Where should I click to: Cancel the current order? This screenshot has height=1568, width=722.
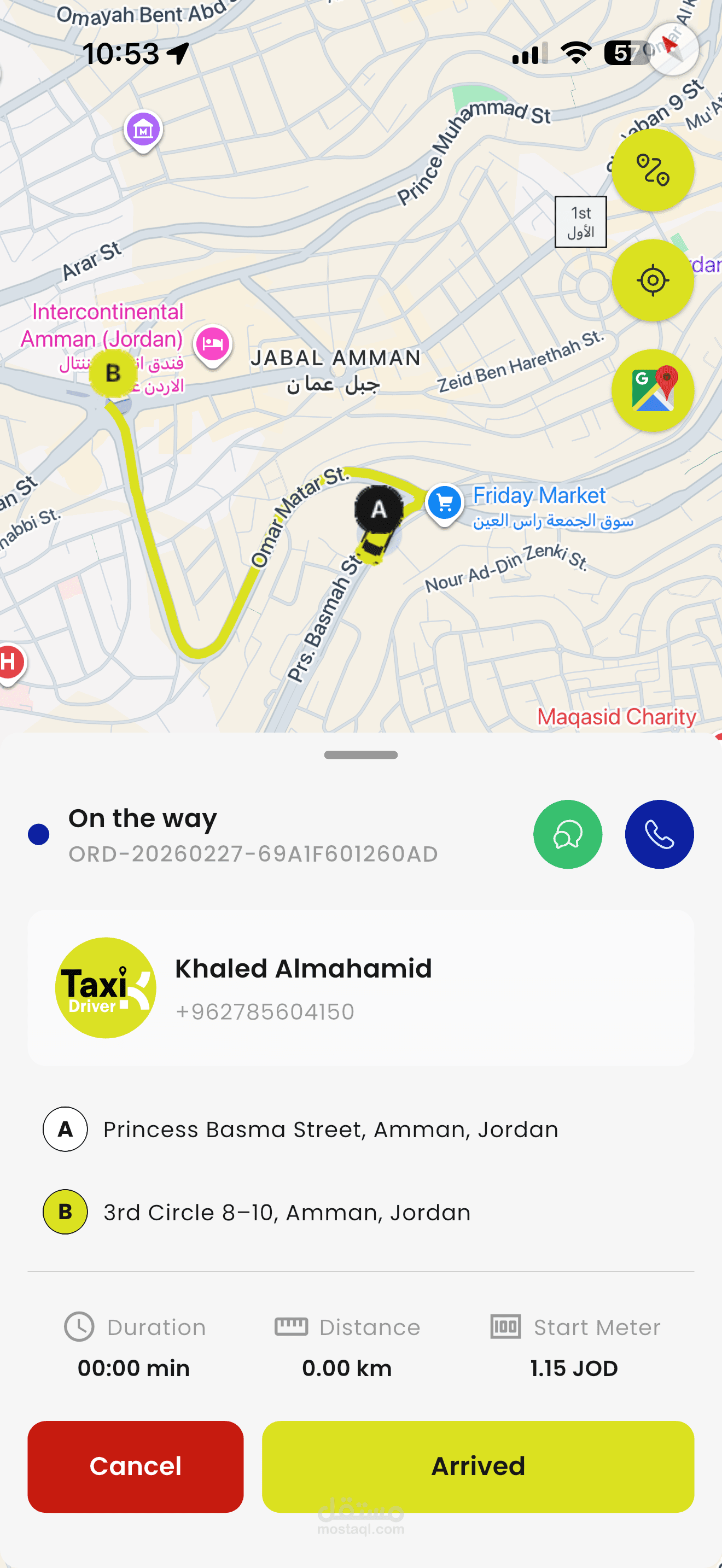(135, 1466)
